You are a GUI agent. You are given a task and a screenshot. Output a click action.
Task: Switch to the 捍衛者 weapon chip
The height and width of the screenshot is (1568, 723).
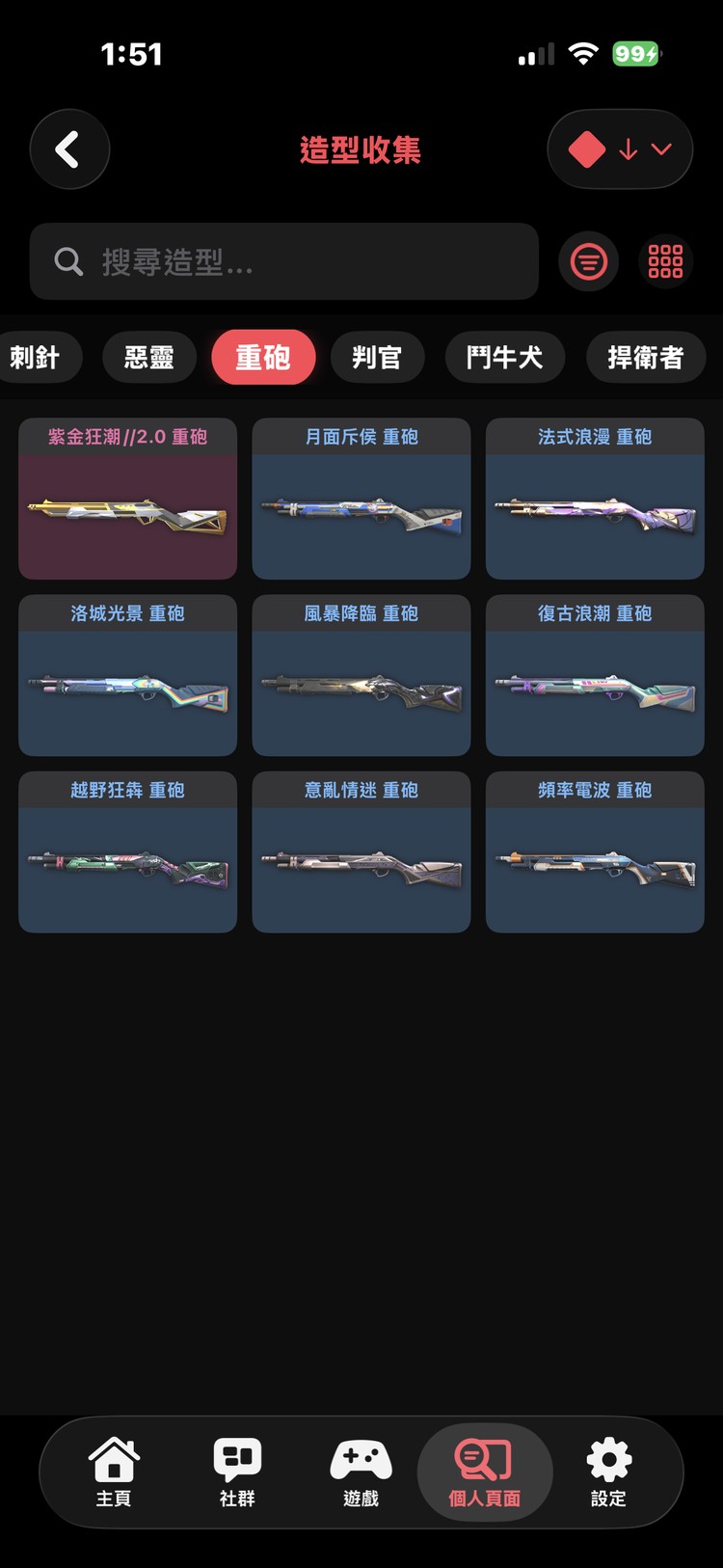pyautogui.click(x=646, y=357)
